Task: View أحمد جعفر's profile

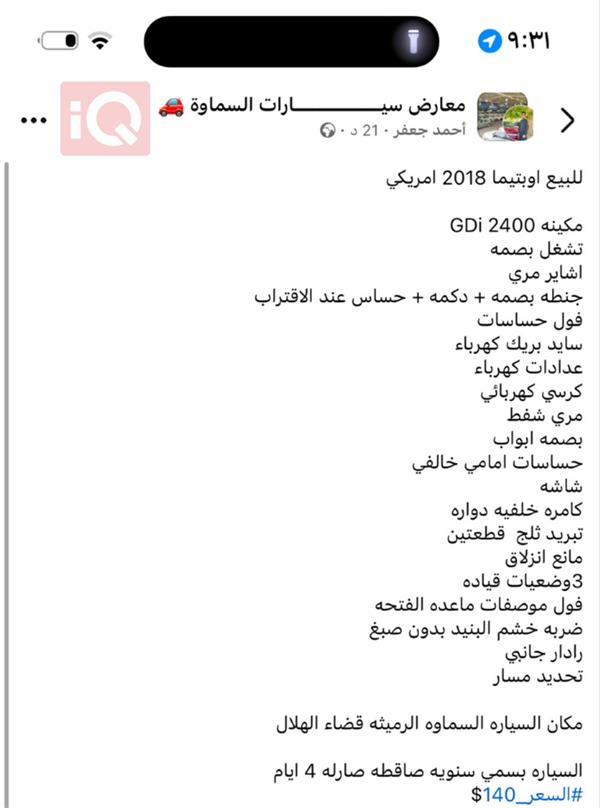Action: click(420, 131)
